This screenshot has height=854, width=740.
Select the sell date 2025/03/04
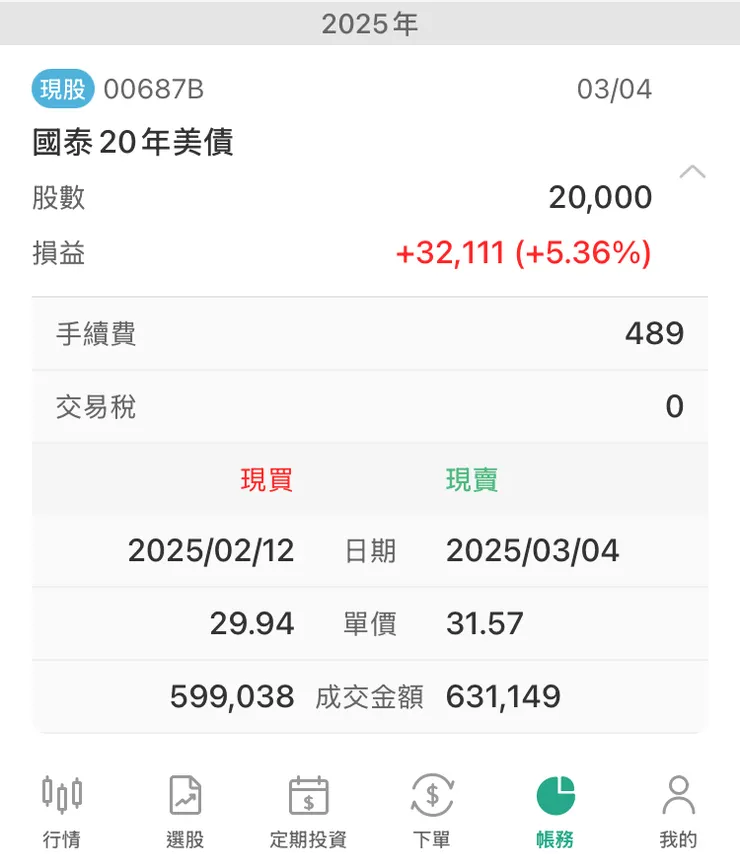[534, 551]
